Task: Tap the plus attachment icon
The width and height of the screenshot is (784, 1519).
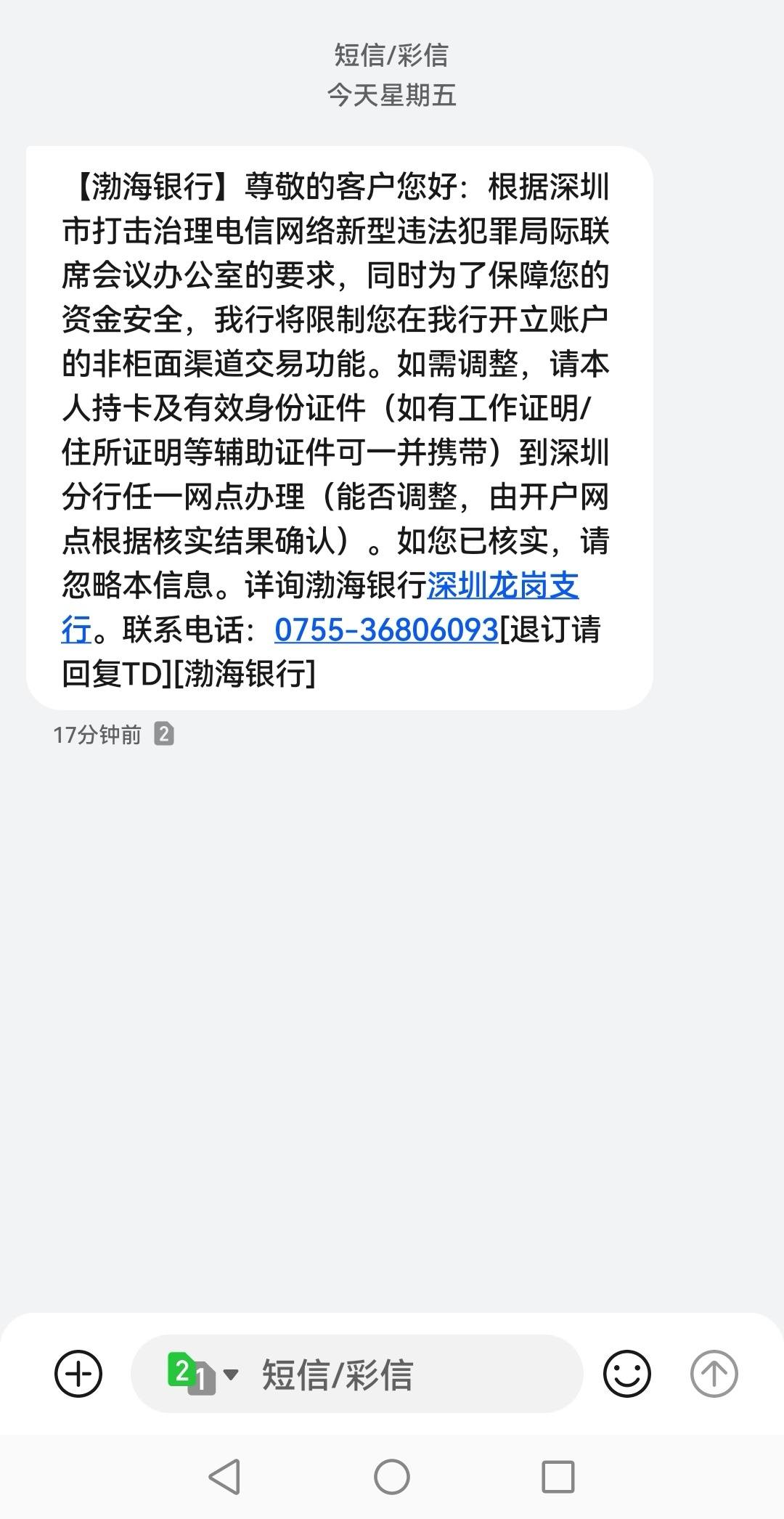Action: click(x=78, y=1373)
